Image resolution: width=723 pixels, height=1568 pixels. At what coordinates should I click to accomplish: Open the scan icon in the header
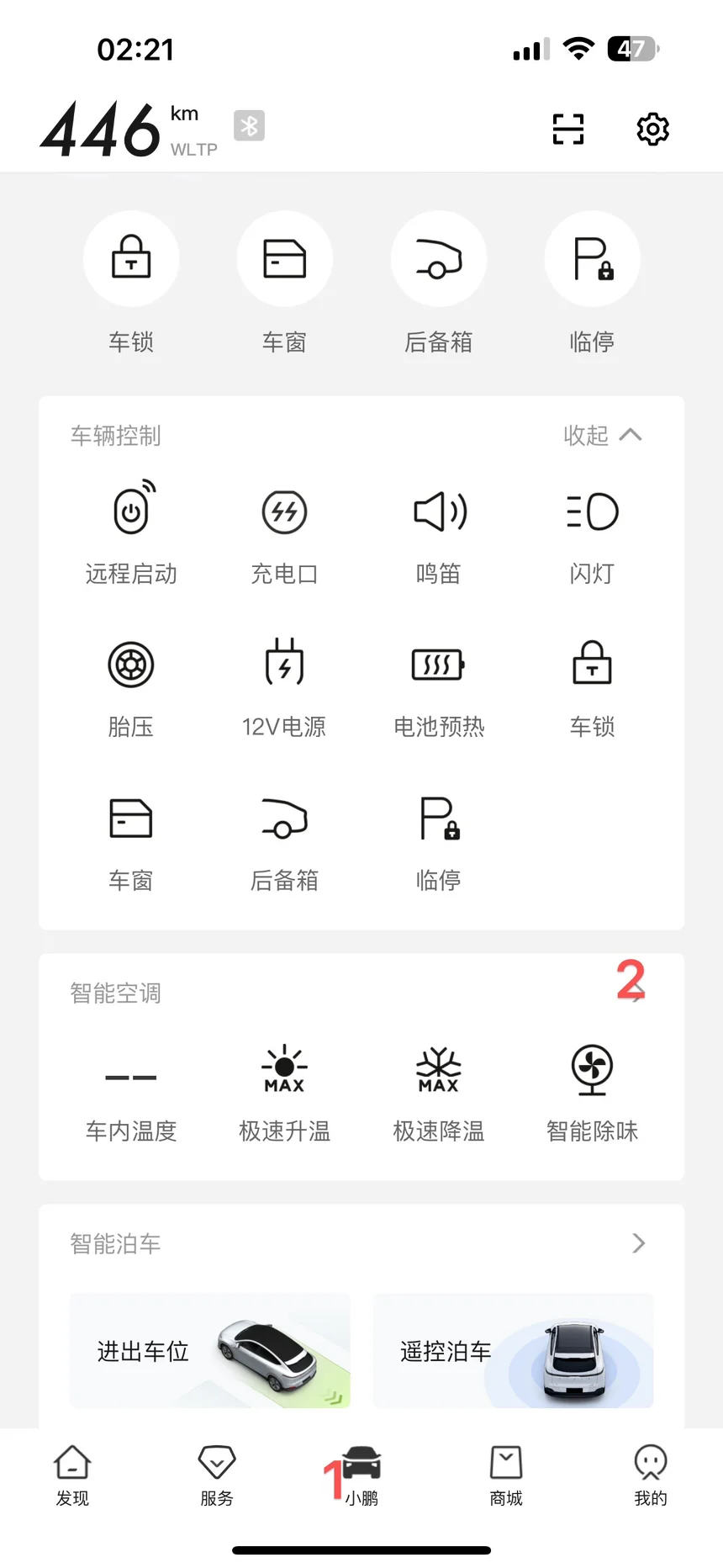568,130
